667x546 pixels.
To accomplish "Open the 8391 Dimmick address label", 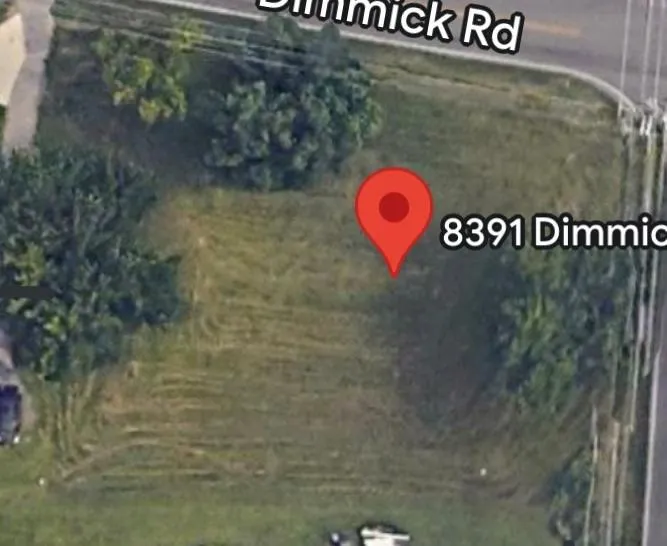I will (x=553, y=234).
